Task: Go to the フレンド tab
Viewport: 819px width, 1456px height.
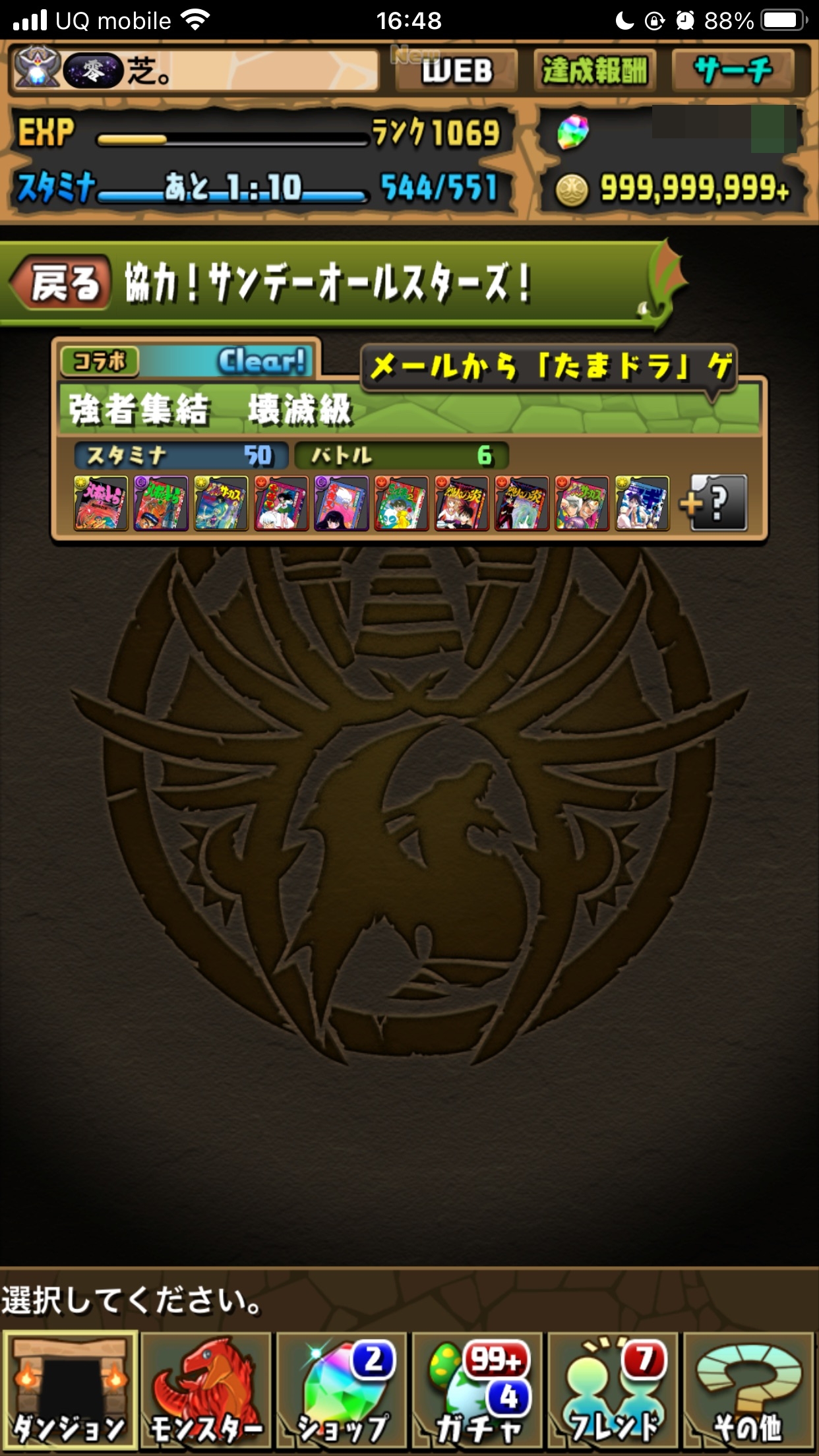Action: point(614,1390)
